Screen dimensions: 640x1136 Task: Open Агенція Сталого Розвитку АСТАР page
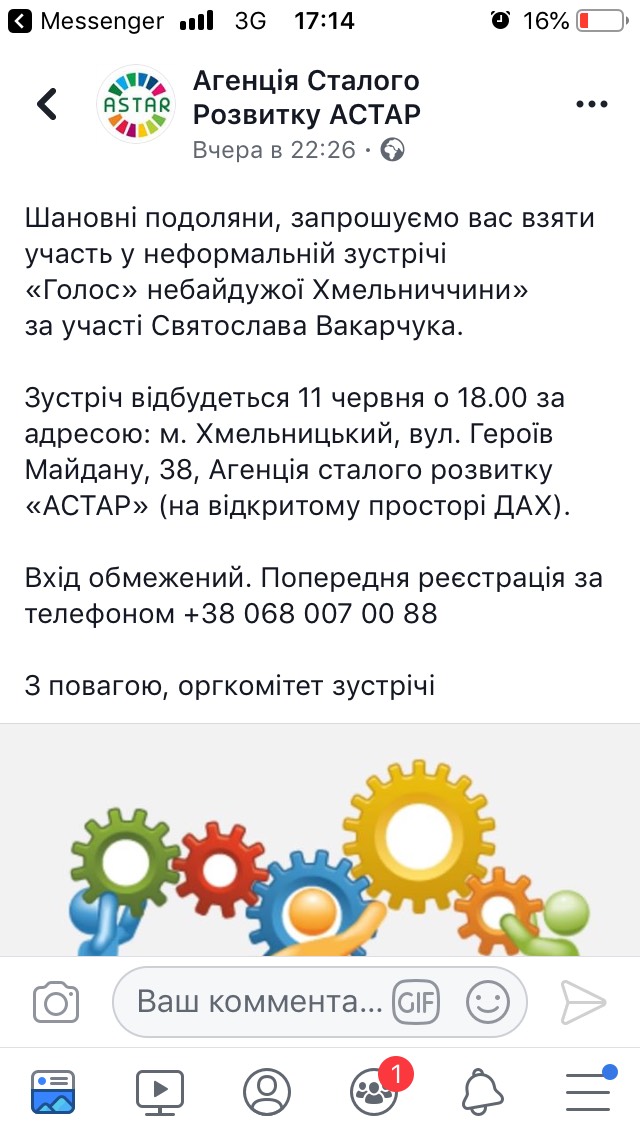pyautogui.click(x=306, y=96)
